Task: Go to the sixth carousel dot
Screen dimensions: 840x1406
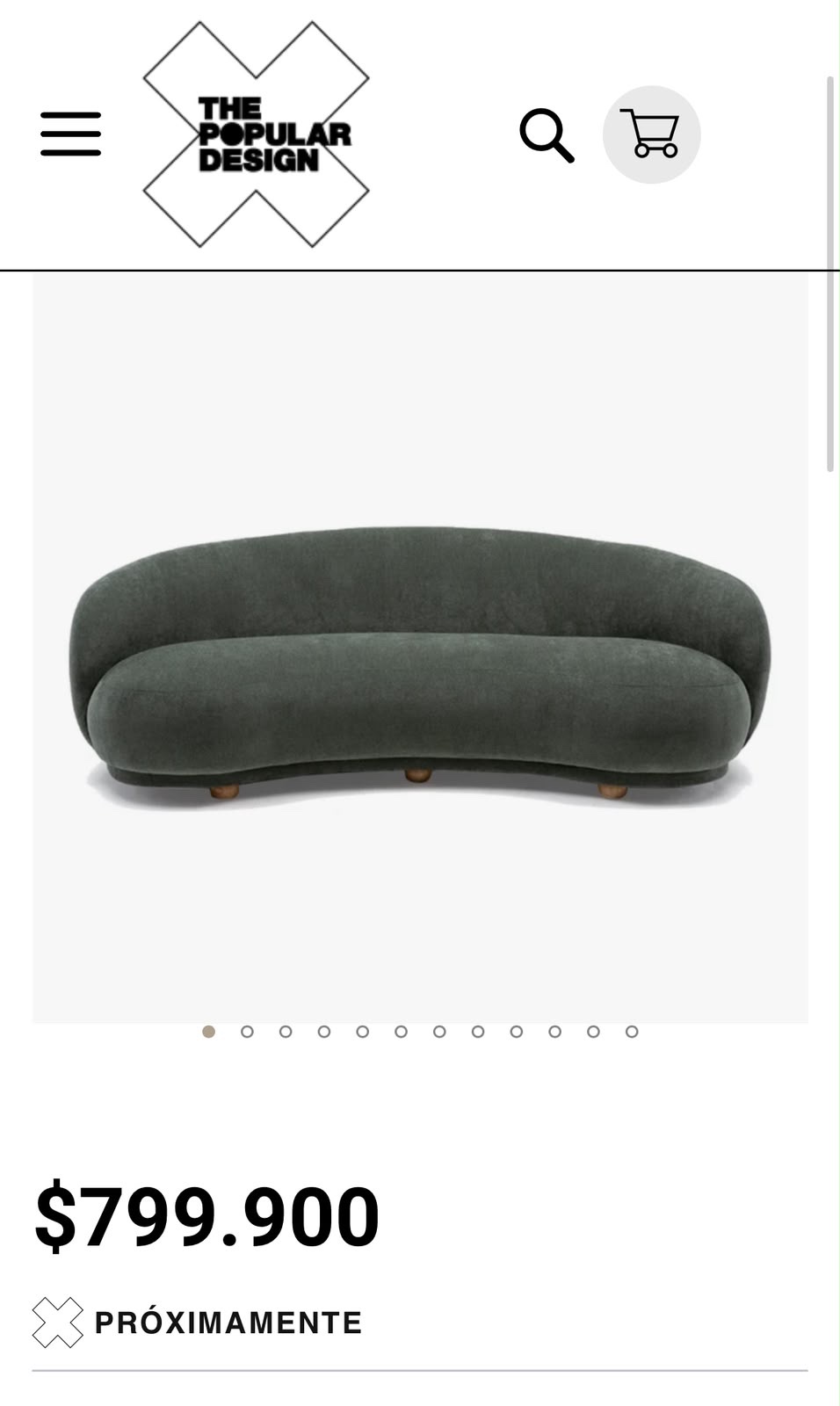Action: pos(401,1032)
